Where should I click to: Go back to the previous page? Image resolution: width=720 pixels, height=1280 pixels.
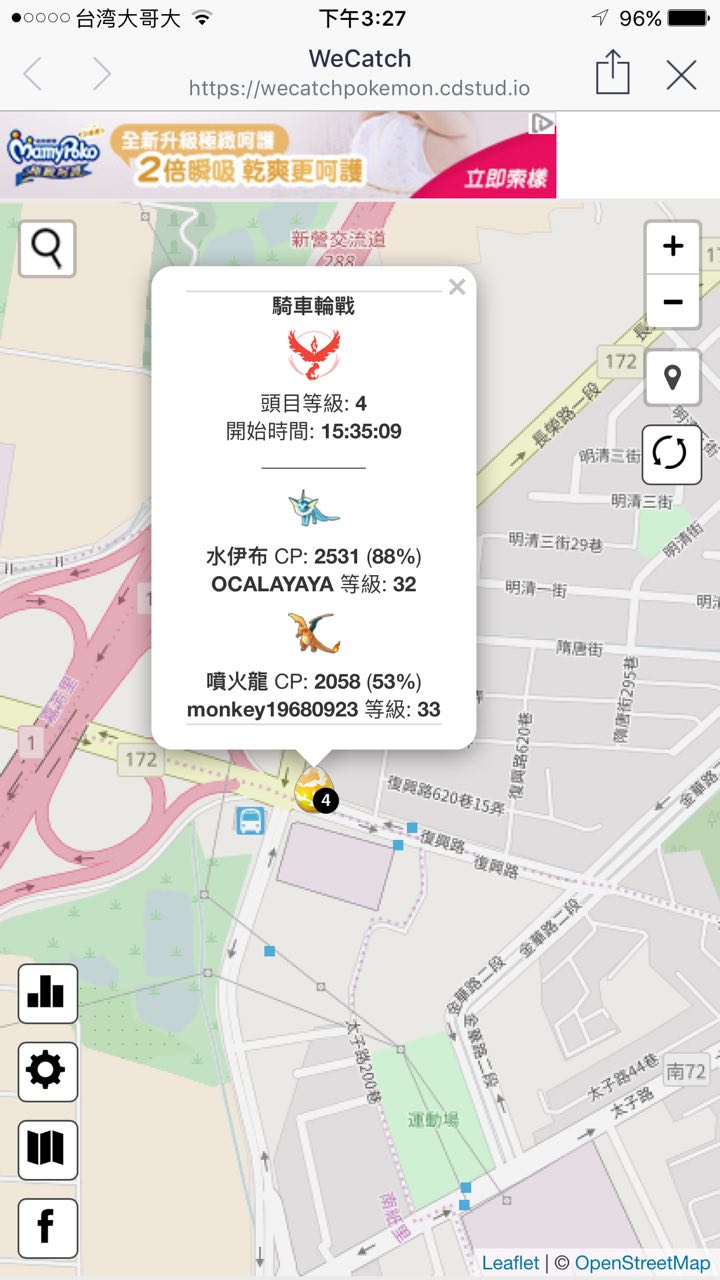(x=33, y=74)
